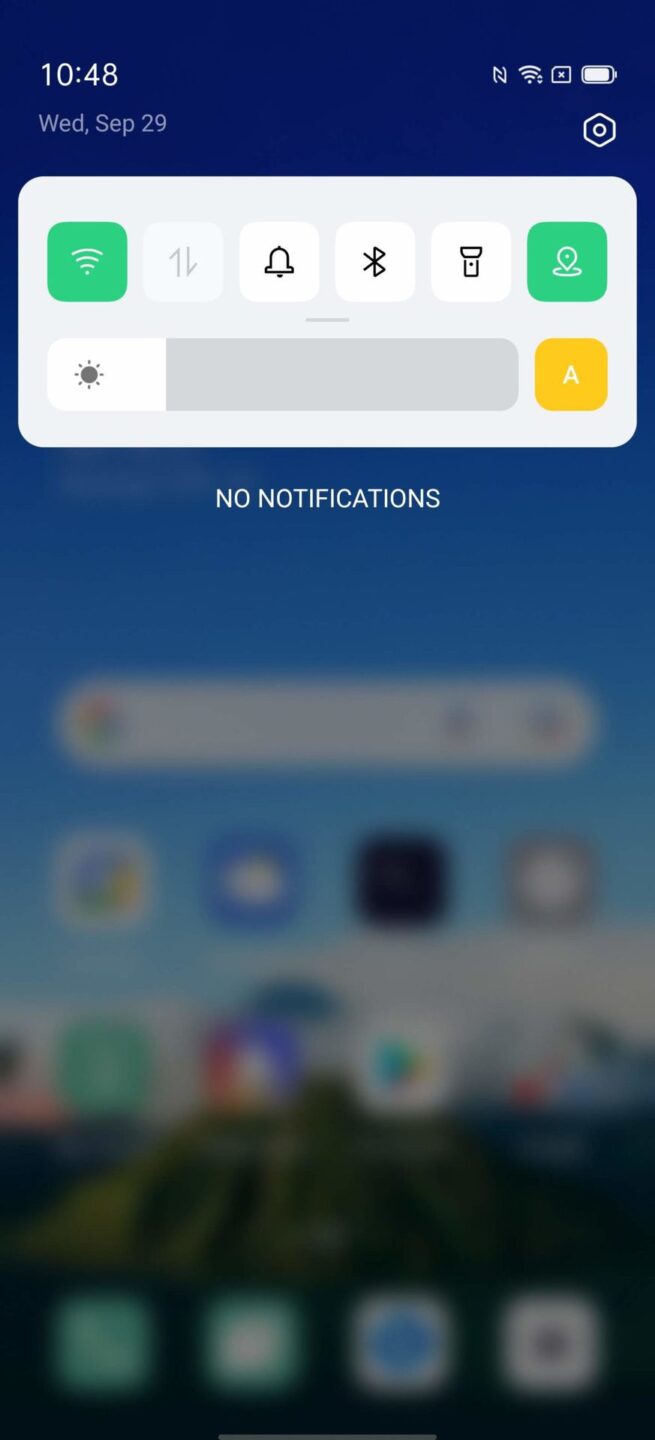Disable the location tile
655x1440 pixels.
pyautogui.click(x=567, y=262)
